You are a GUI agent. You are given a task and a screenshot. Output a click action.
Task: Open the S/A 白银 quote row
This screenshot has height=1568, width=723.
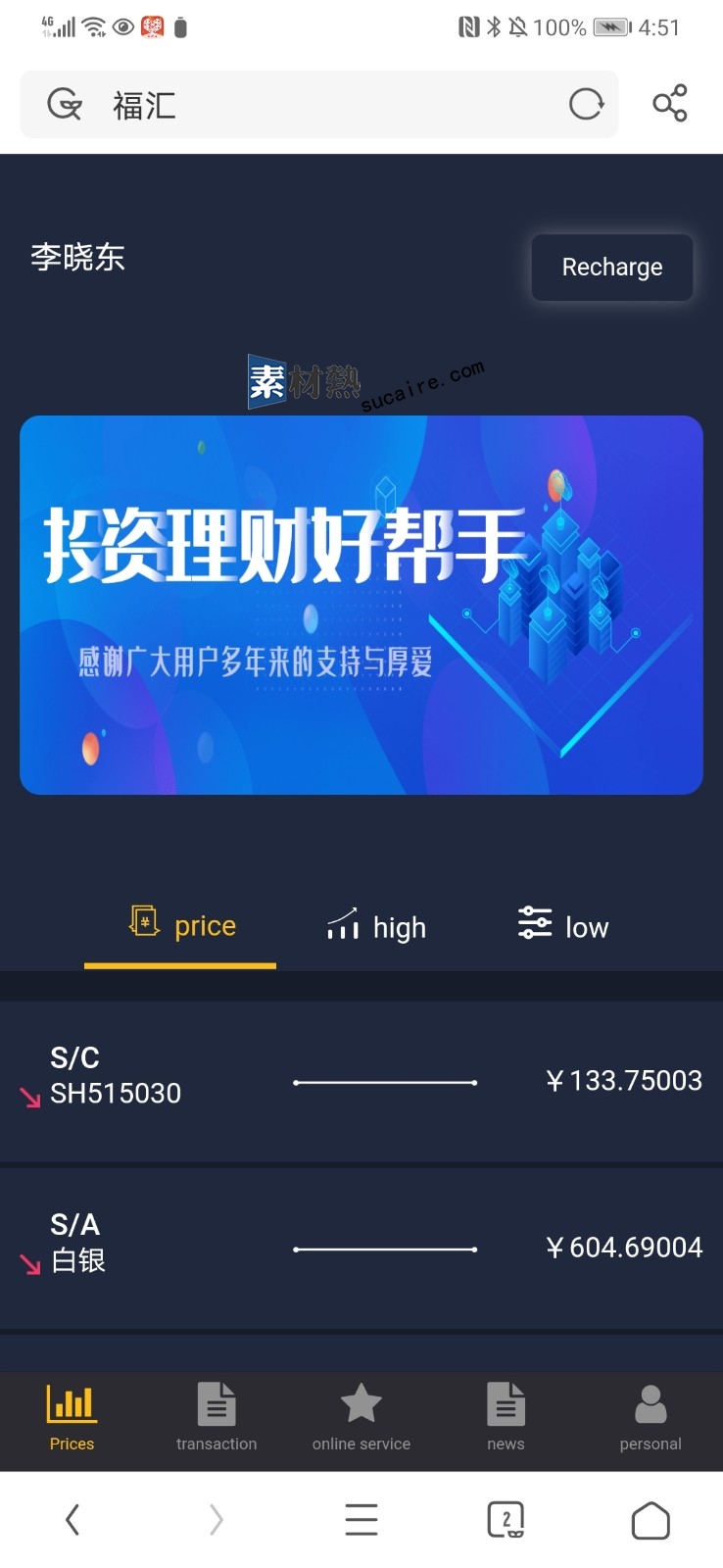pos(361,1248)
